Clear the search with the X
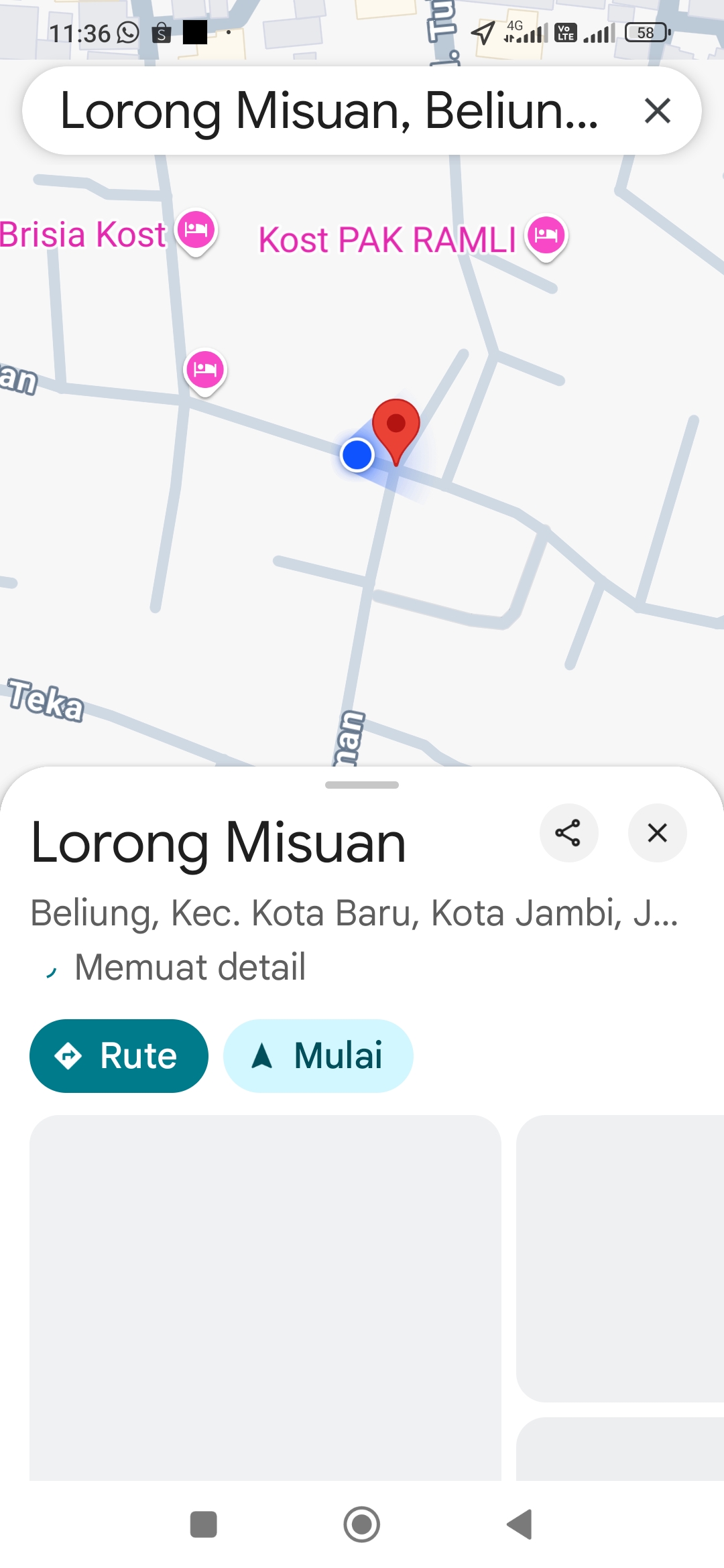 click(x=657, y=111)
